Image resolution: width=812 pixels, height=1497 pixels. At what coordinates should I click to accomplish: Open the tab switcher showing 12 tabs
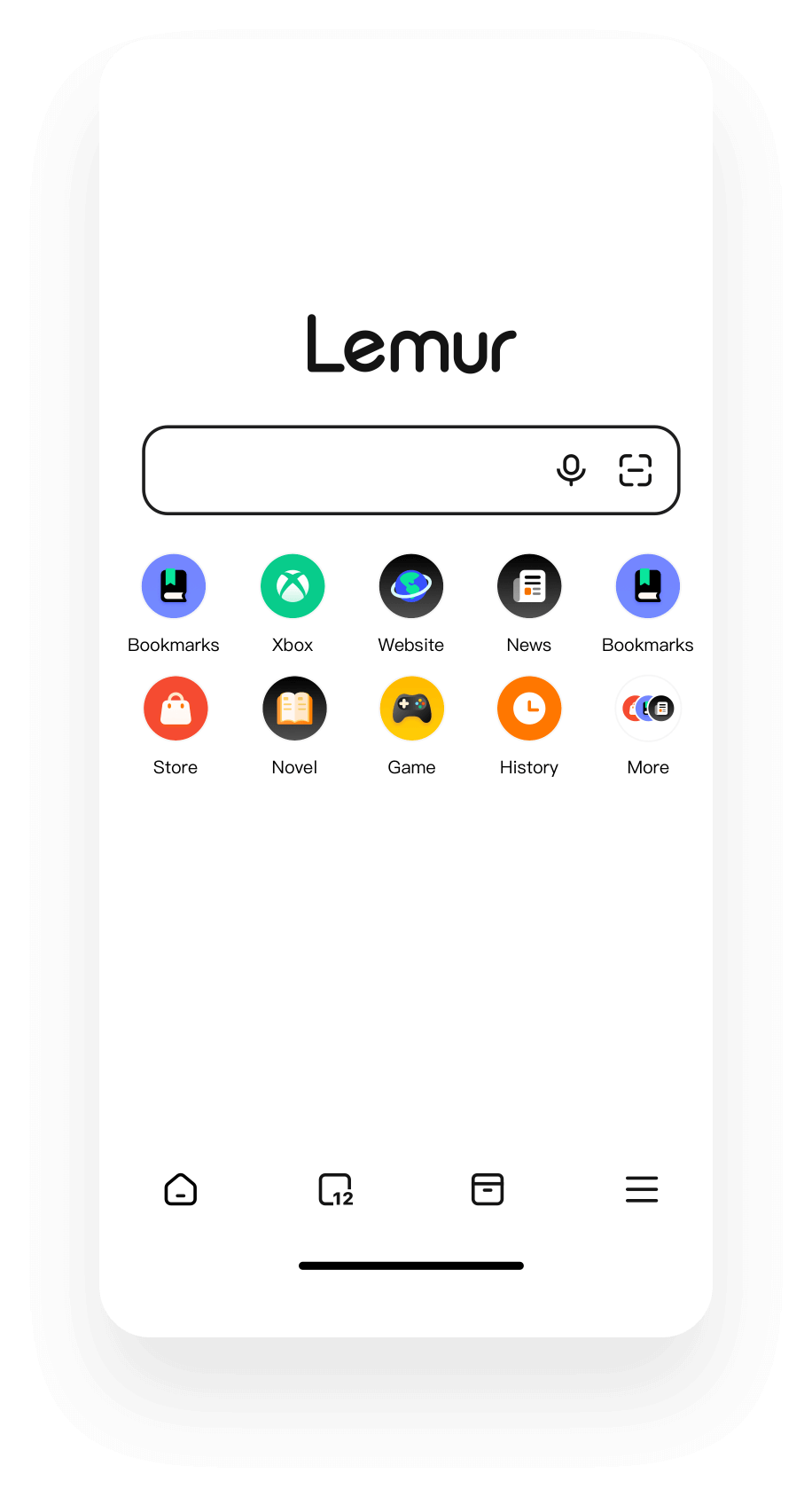(x=335, y=1189)
